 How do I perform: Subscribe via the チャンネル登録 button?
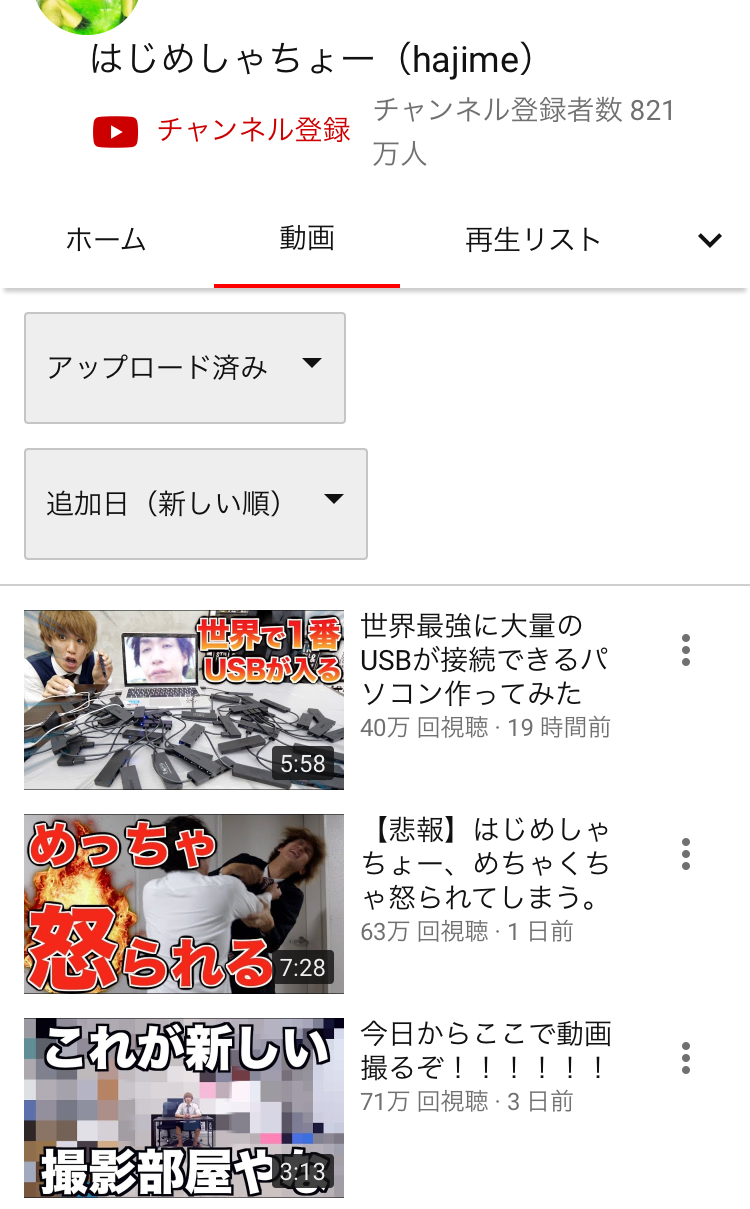pos(221,131)
